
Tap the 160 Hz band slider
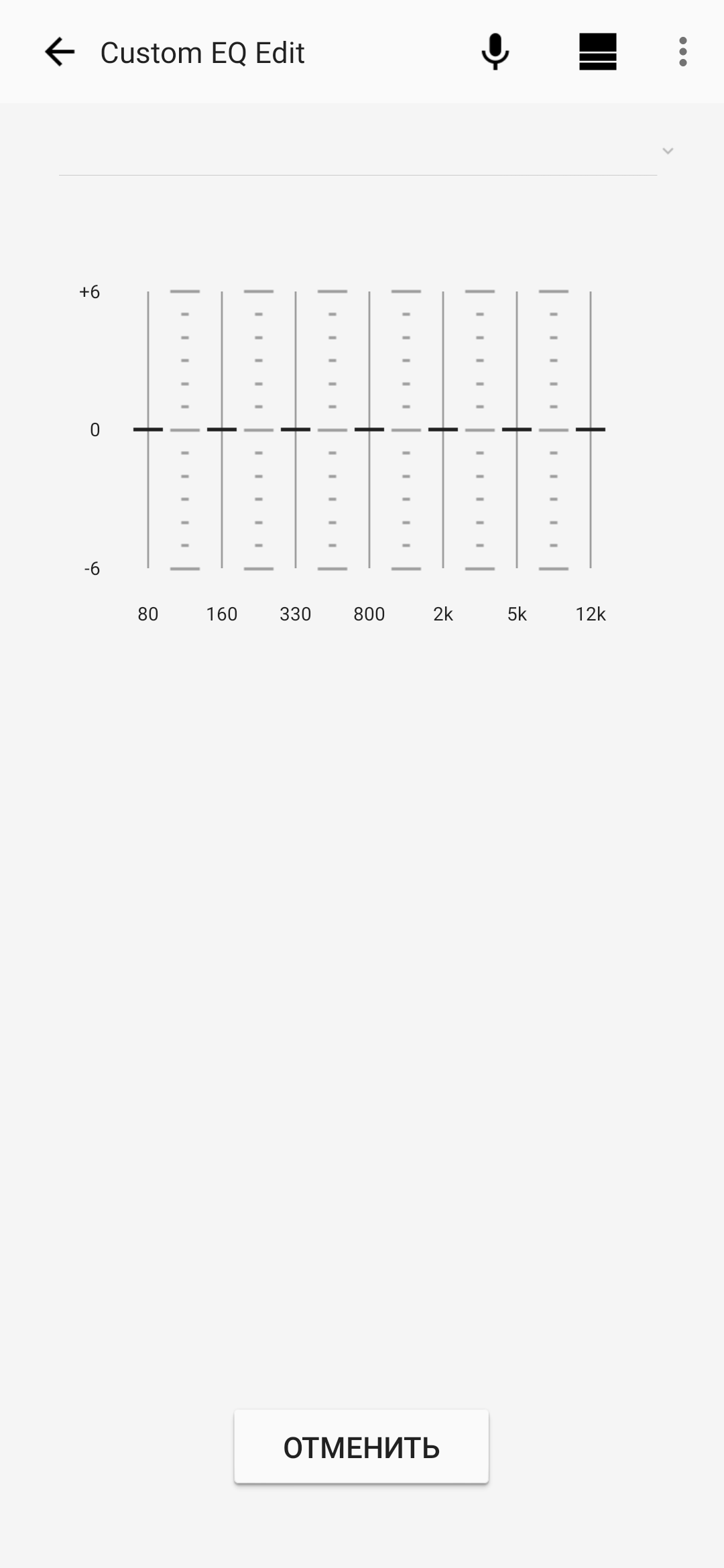coord(222,429)
